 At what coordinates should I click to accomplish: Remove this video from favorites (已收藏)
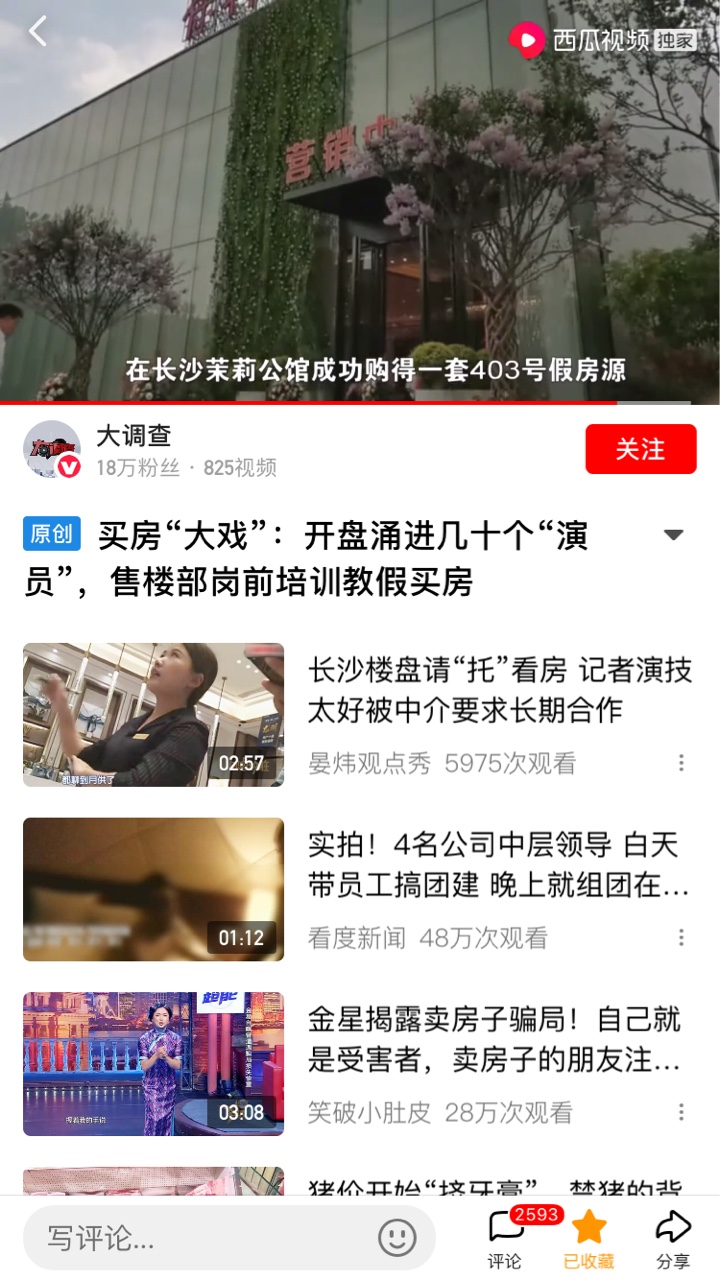click(589, 1238)
